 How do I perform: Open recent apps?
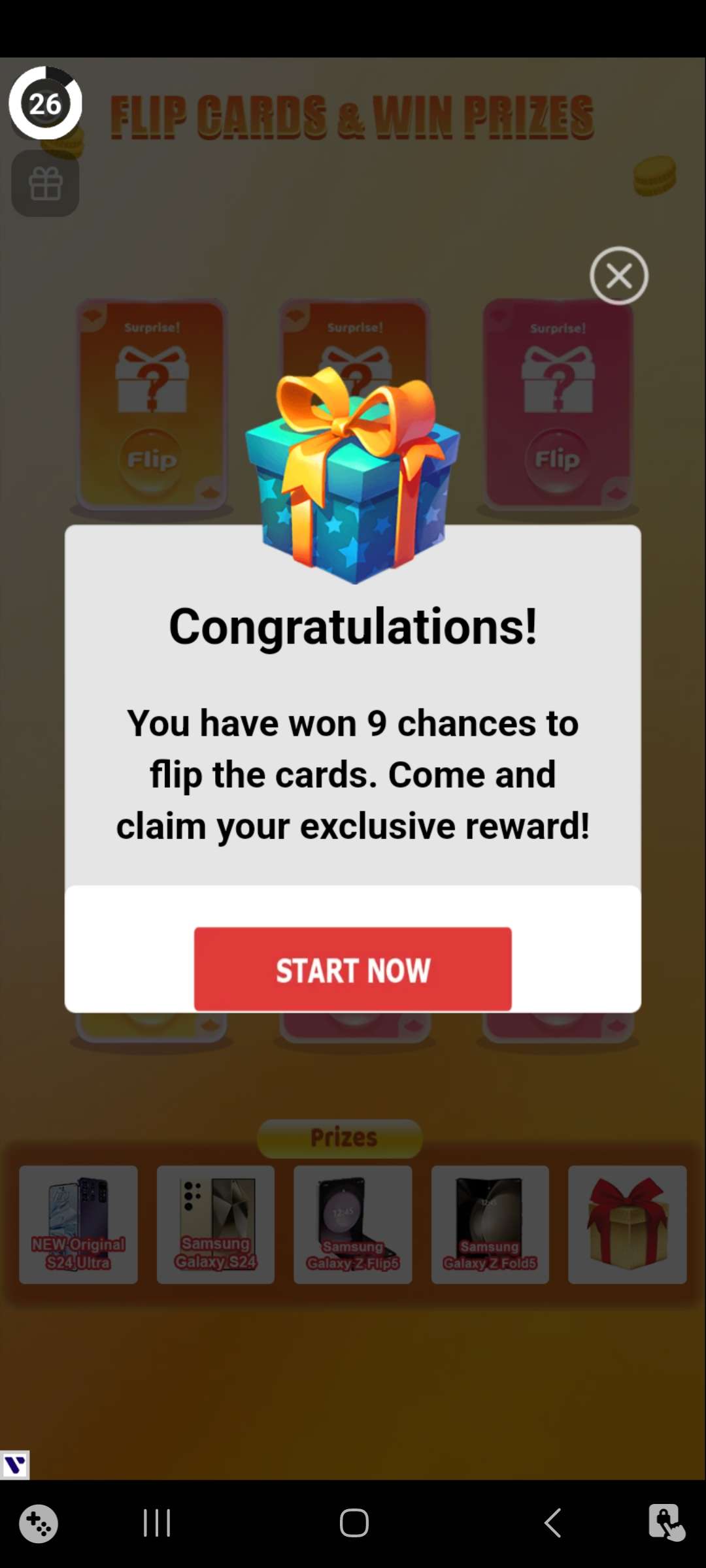[x=157, y=1524]
